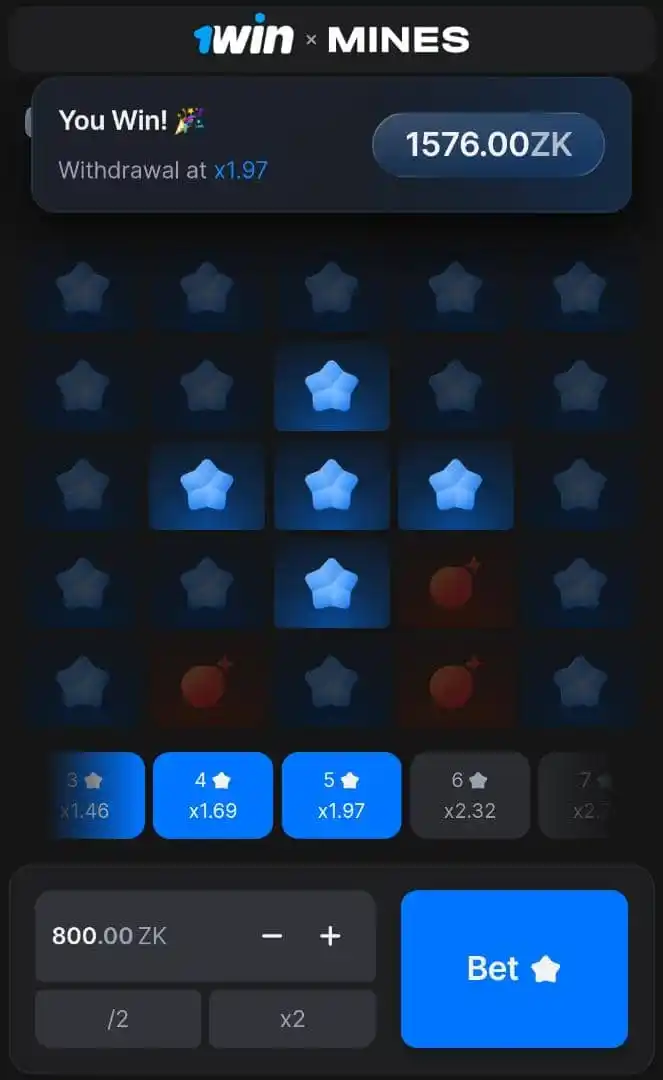663x1080 pixels.
Task: Edit the 800.00 ZK bet field
Action: tap(130, 936)
